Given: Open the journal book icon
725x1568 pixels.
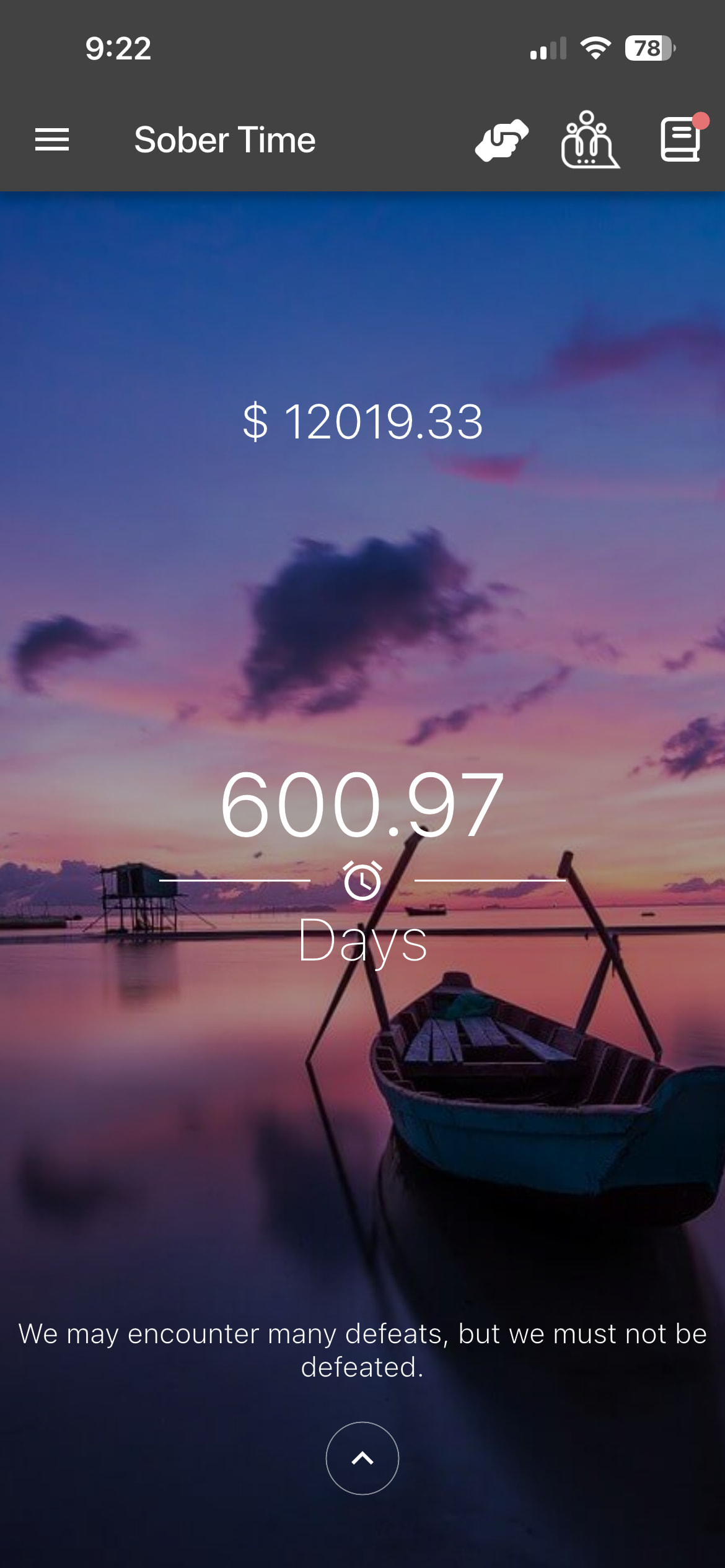Looking at the screenshot, I should [681, 140].
